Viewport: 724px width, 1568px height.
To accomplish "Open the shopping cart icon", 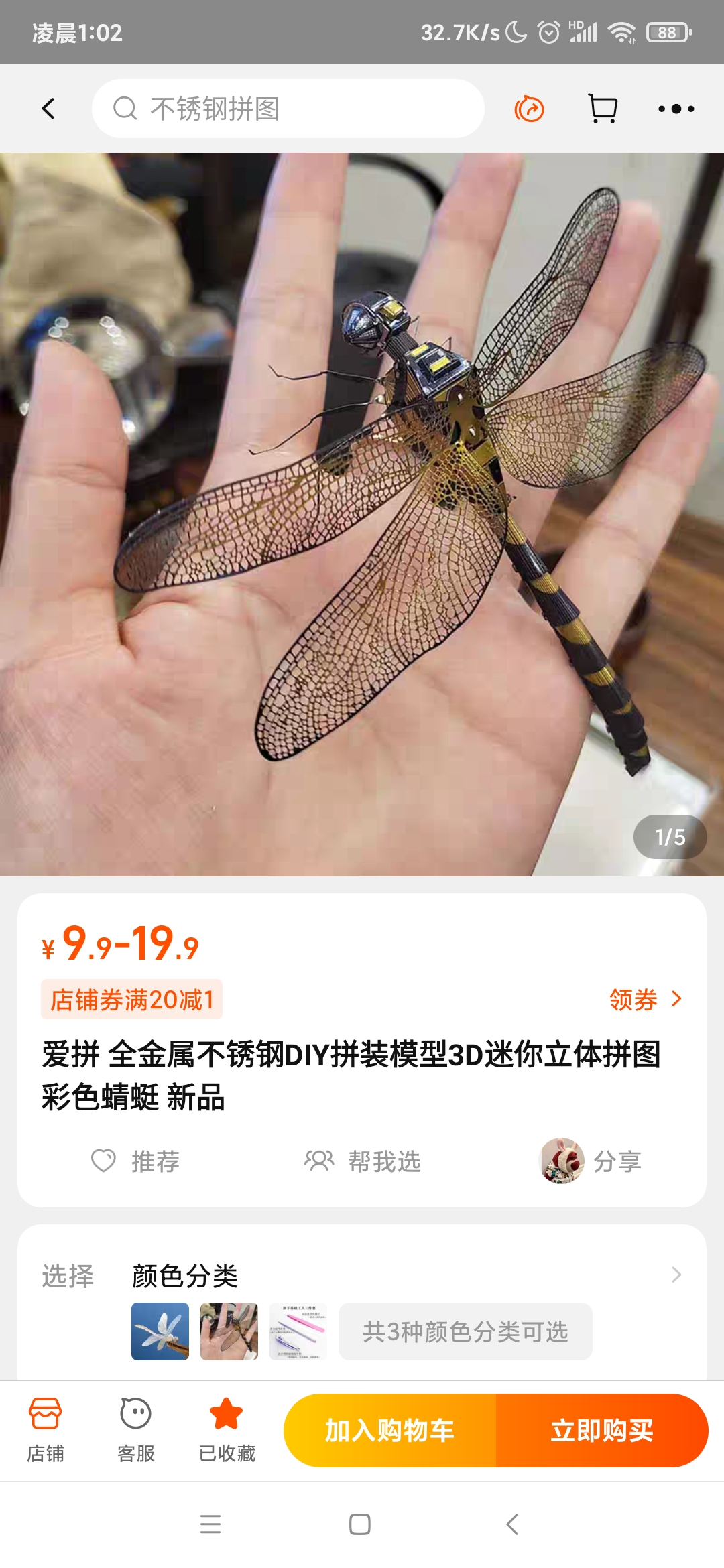I will [x=603, y=109].
